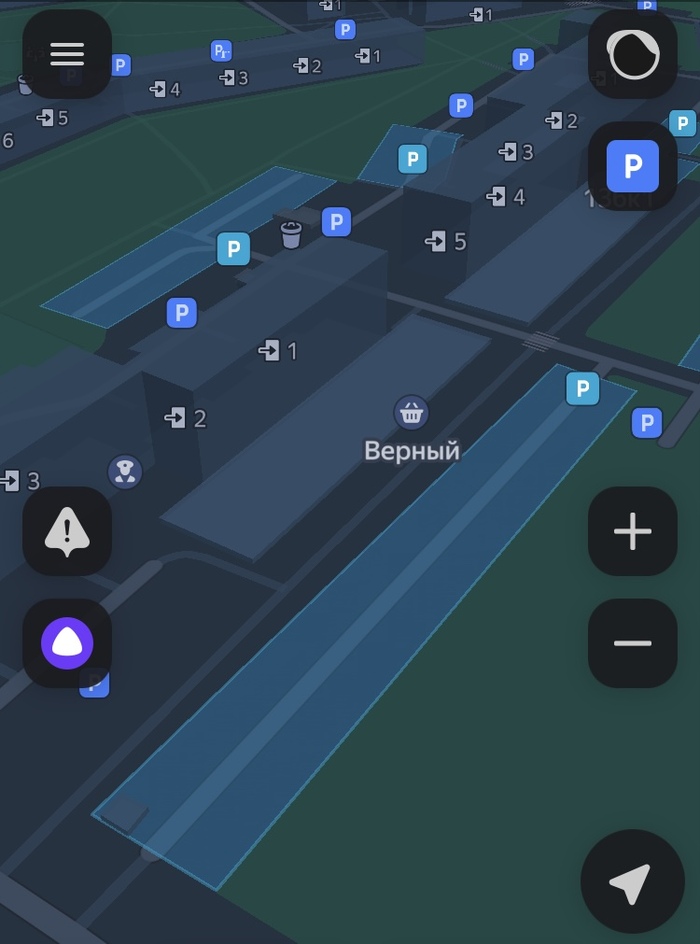Tap the round compass button

point(632,55)
